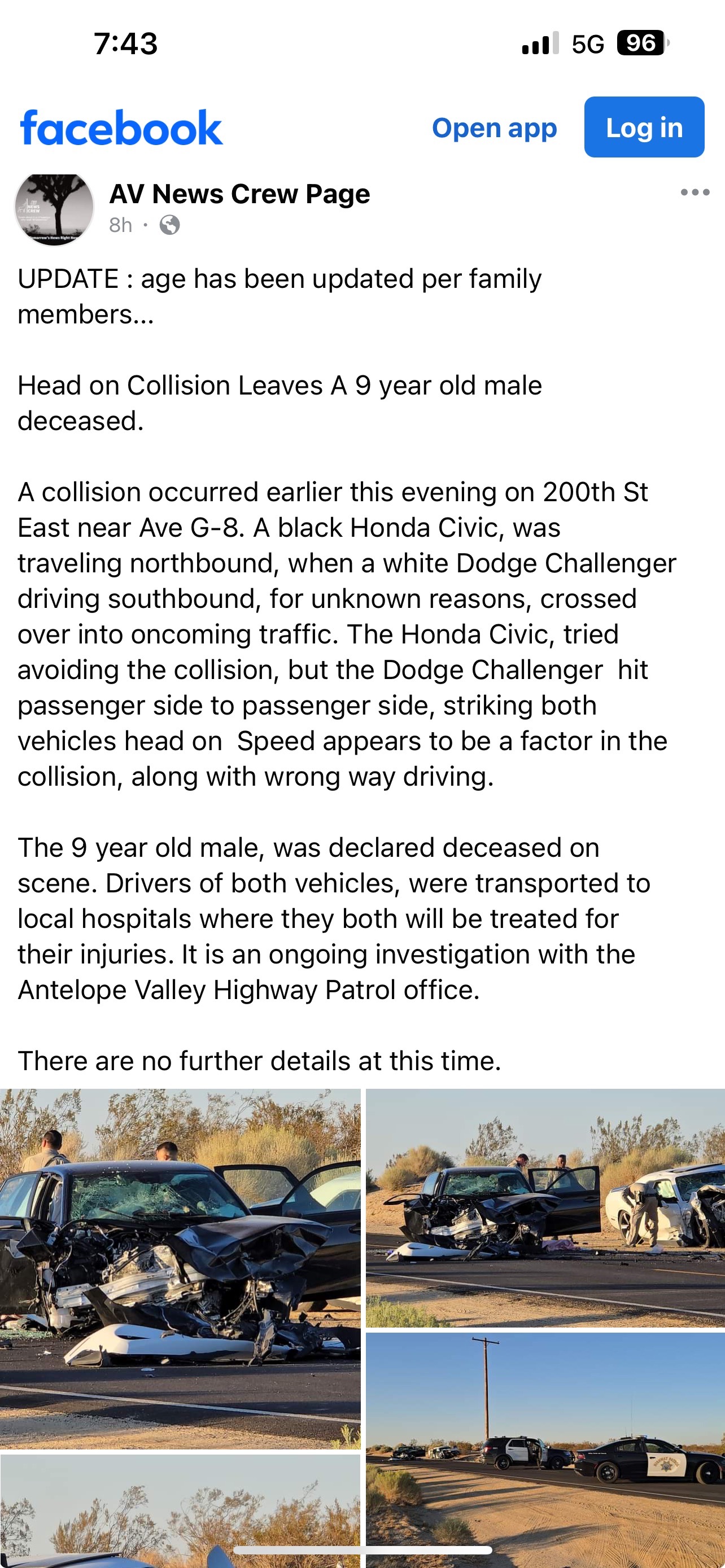Open AV News Crew Page profile picture
725x1568 pixels.
pos(54,208)
